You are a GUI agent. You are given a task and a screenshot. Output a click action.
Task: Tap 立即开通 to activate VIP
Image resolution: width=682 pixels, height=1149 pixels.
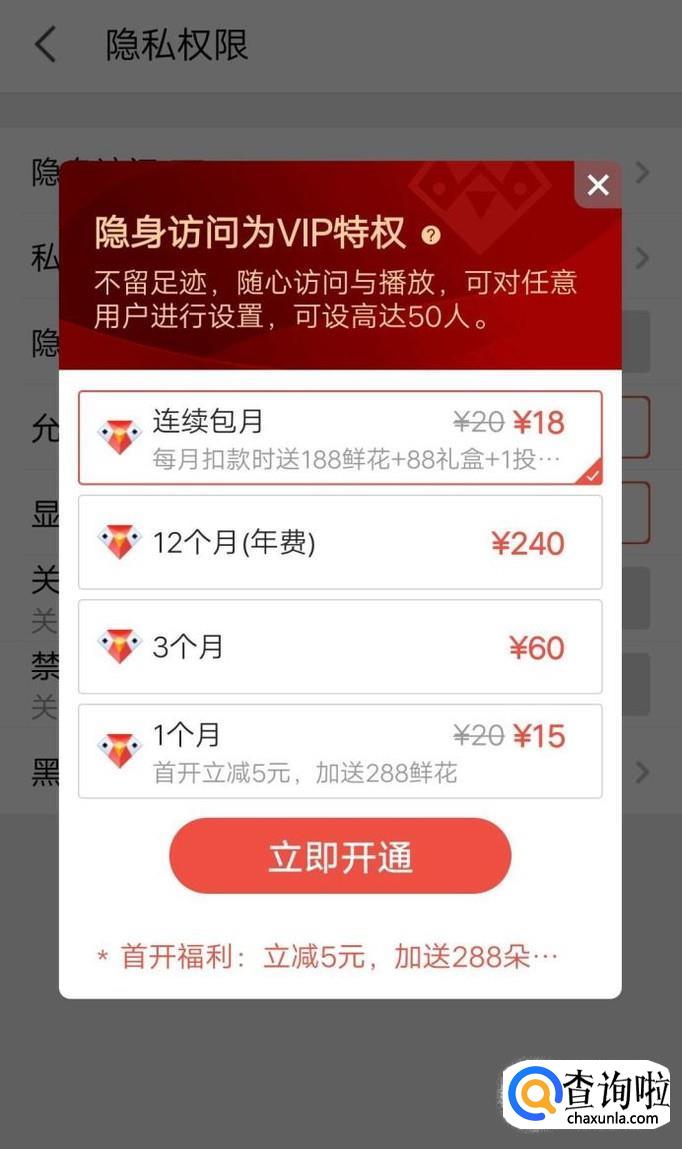tap(340, 857)
